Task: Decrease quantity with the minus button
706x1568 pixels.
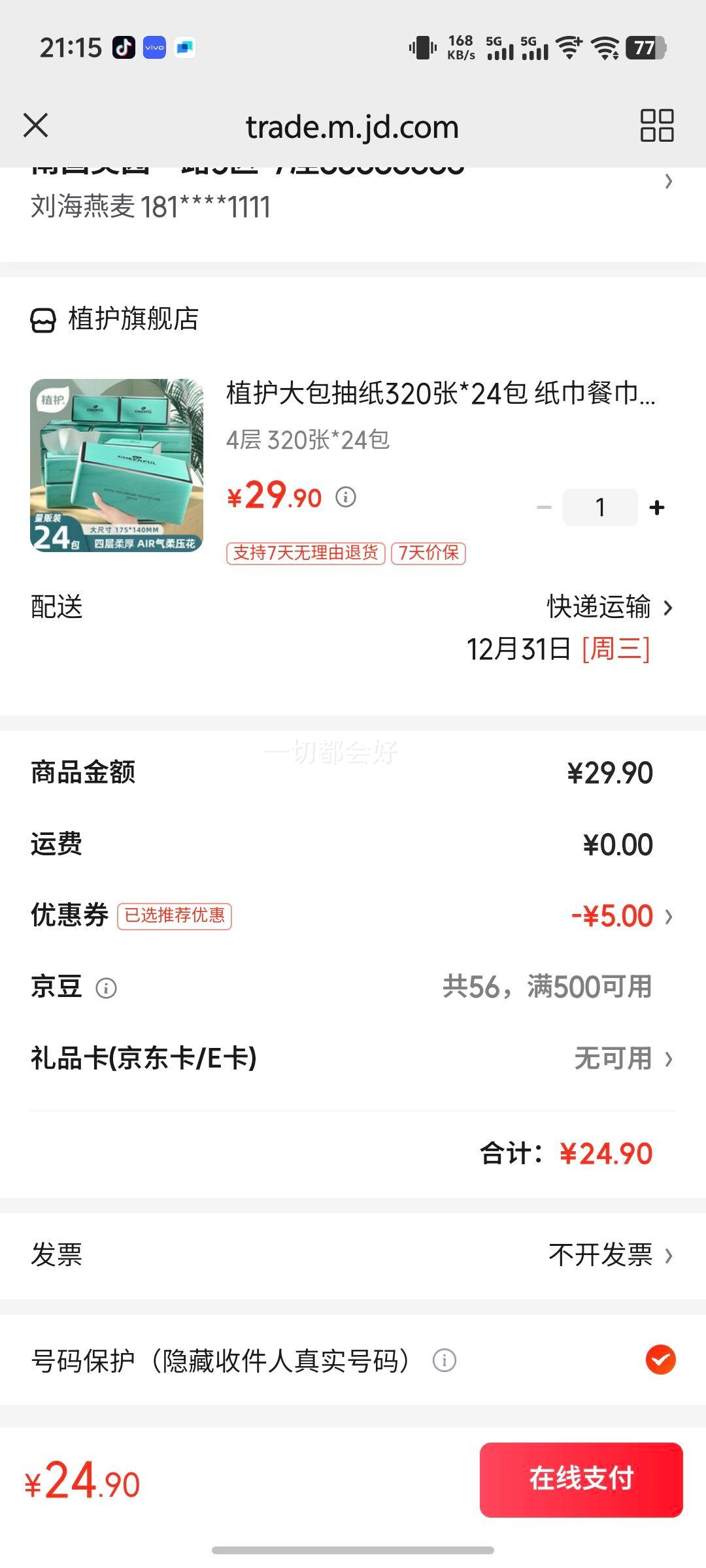Action: coord(543,506)
